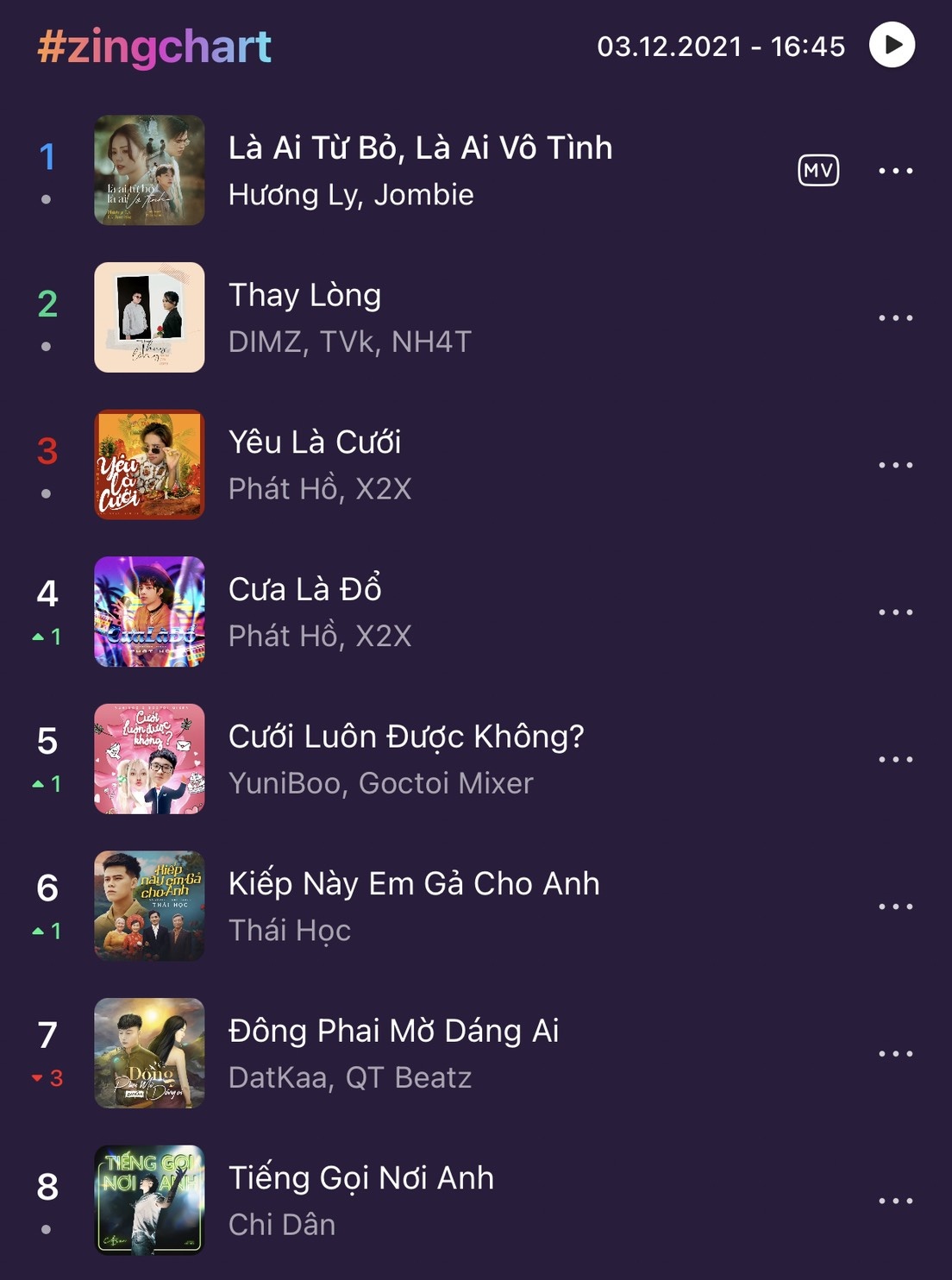This screenshot has height=1280, width=952.
Task: Open the more-options menu for Đông Phai Mờ Dáng Ai
Action: pyautogui.click(x=894, y=1052)
